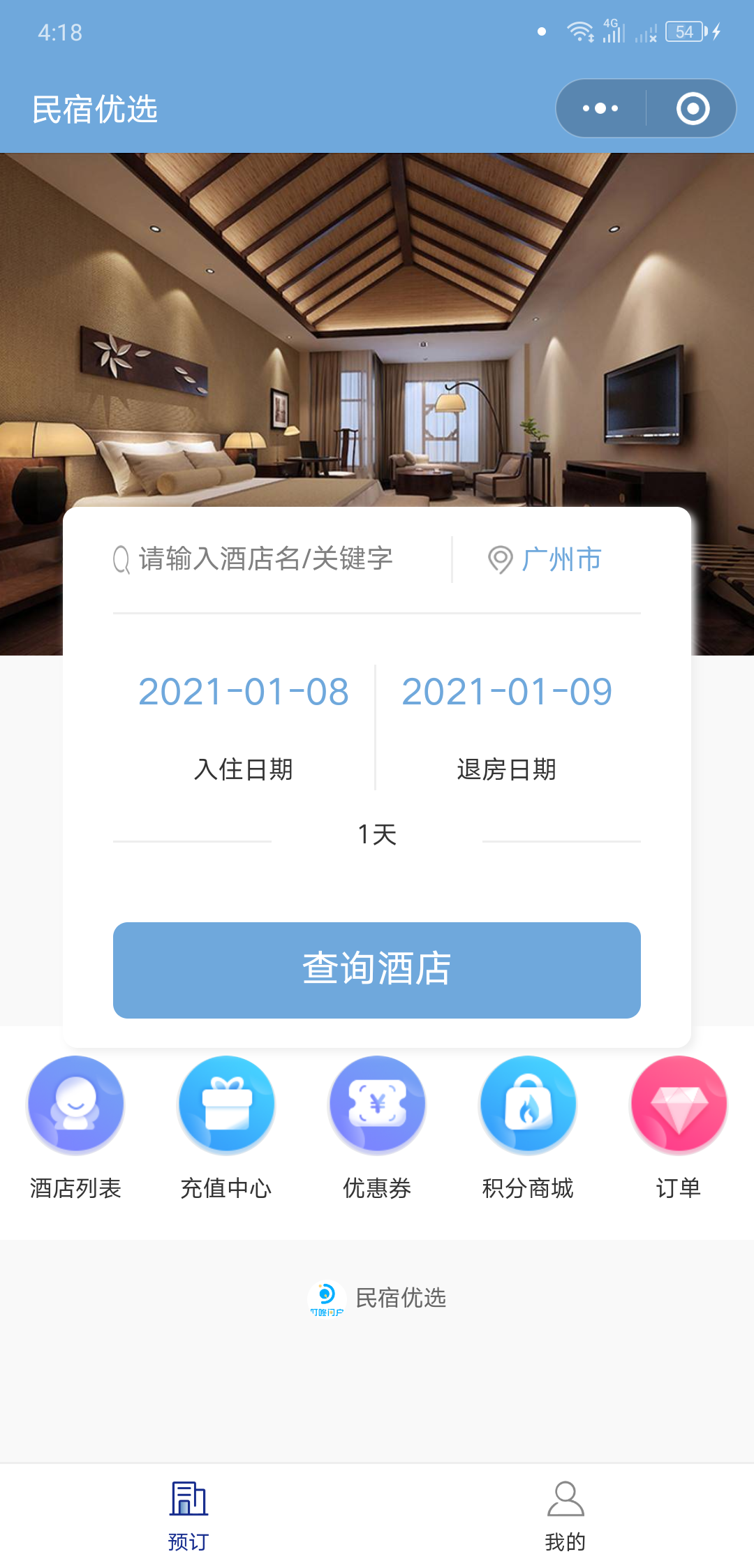Open 积分商城 points mall
Viewport: 754px width, 1568px height.
tap(528, 1125)
